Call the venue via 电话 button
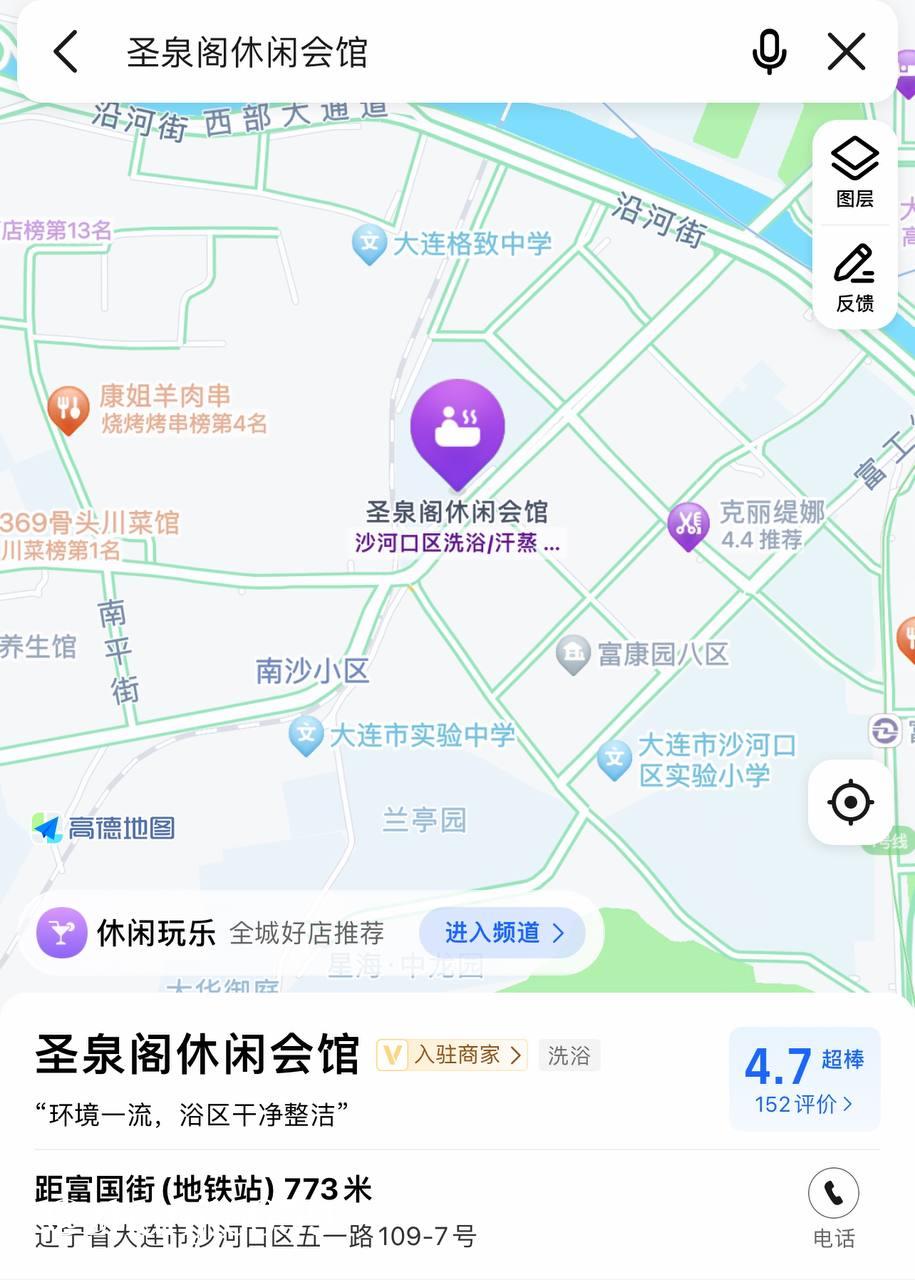Screen dimensions: 915x1280 tap(833, 1206)
